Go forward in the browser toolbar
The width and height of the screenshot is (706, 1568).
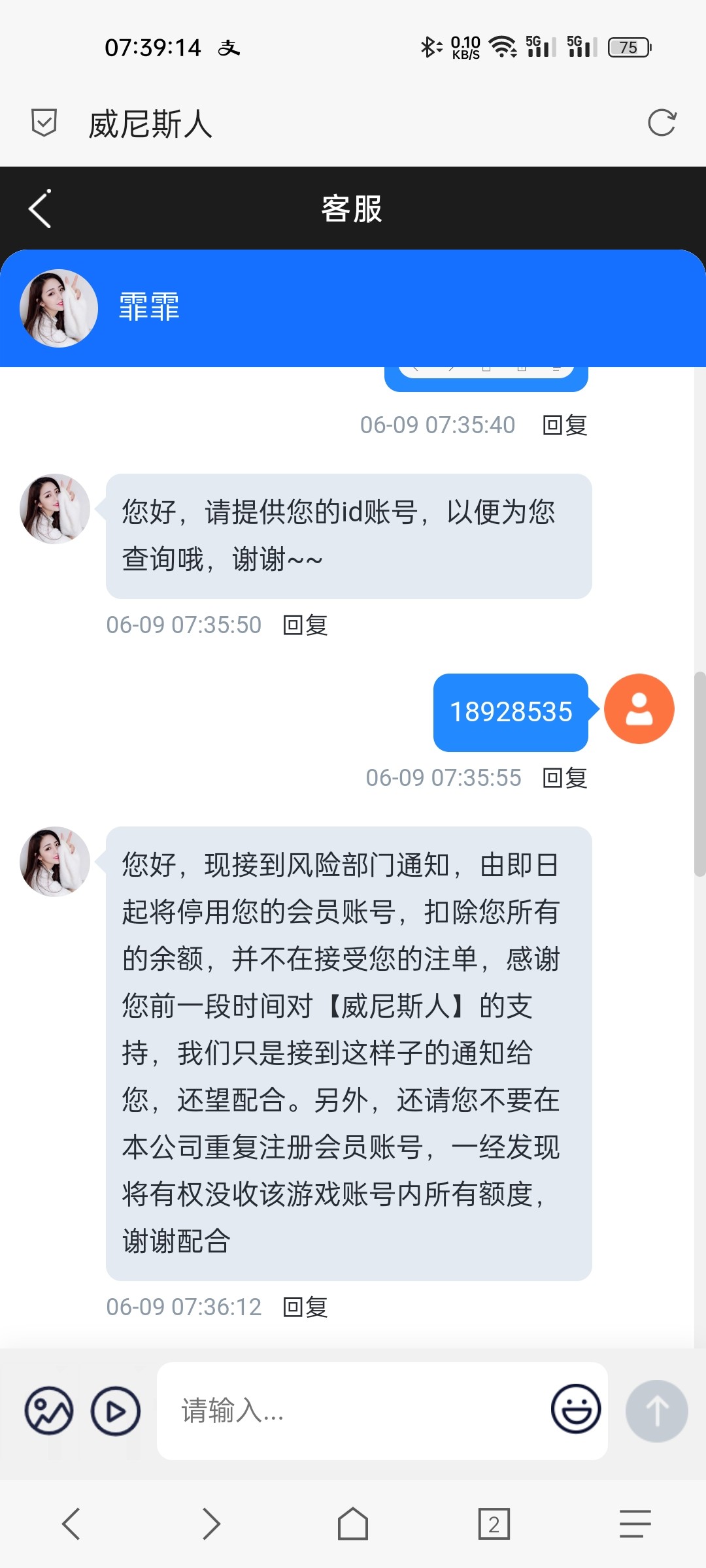click(211, 1524)
